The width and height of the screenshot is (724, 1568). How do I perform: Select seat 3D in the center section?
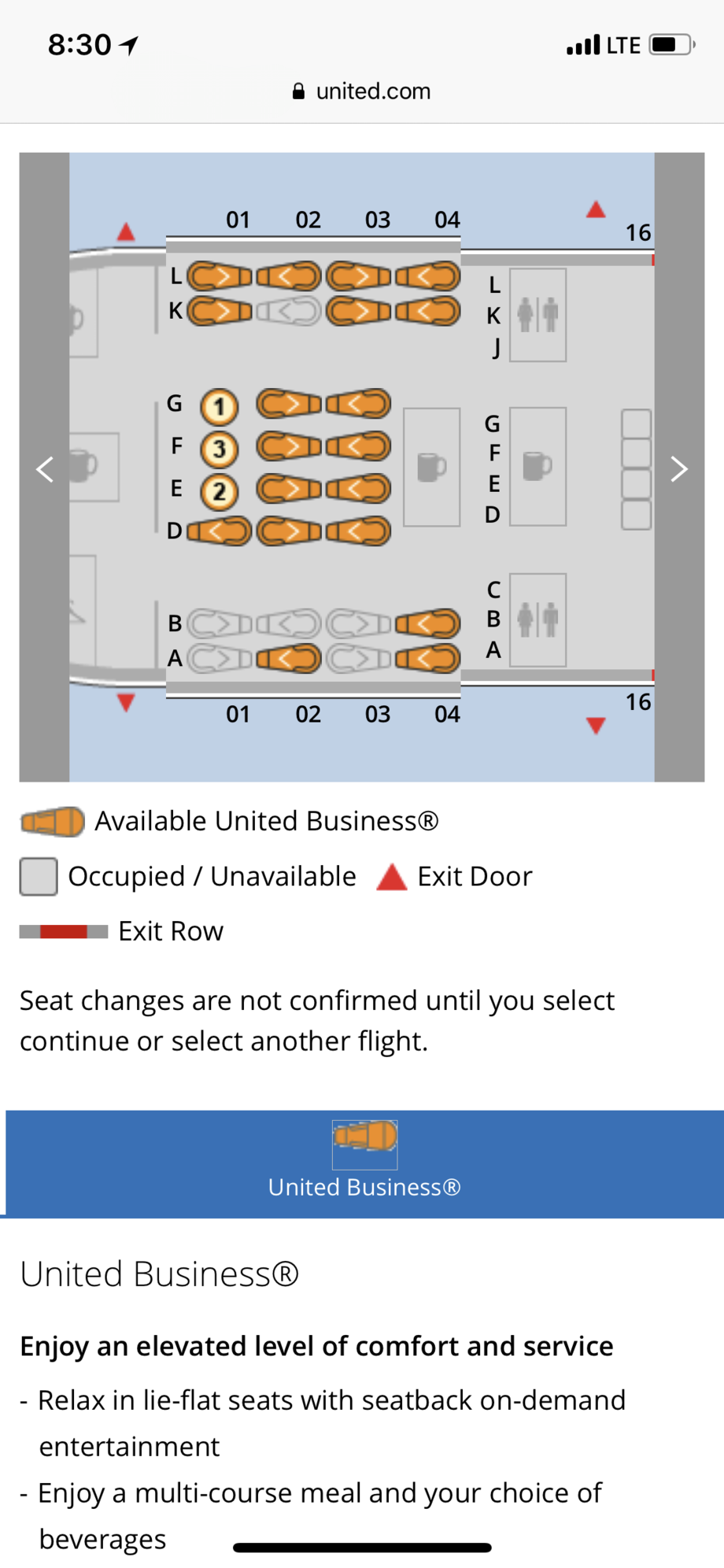pyautogui.click(x=359, y=531)
